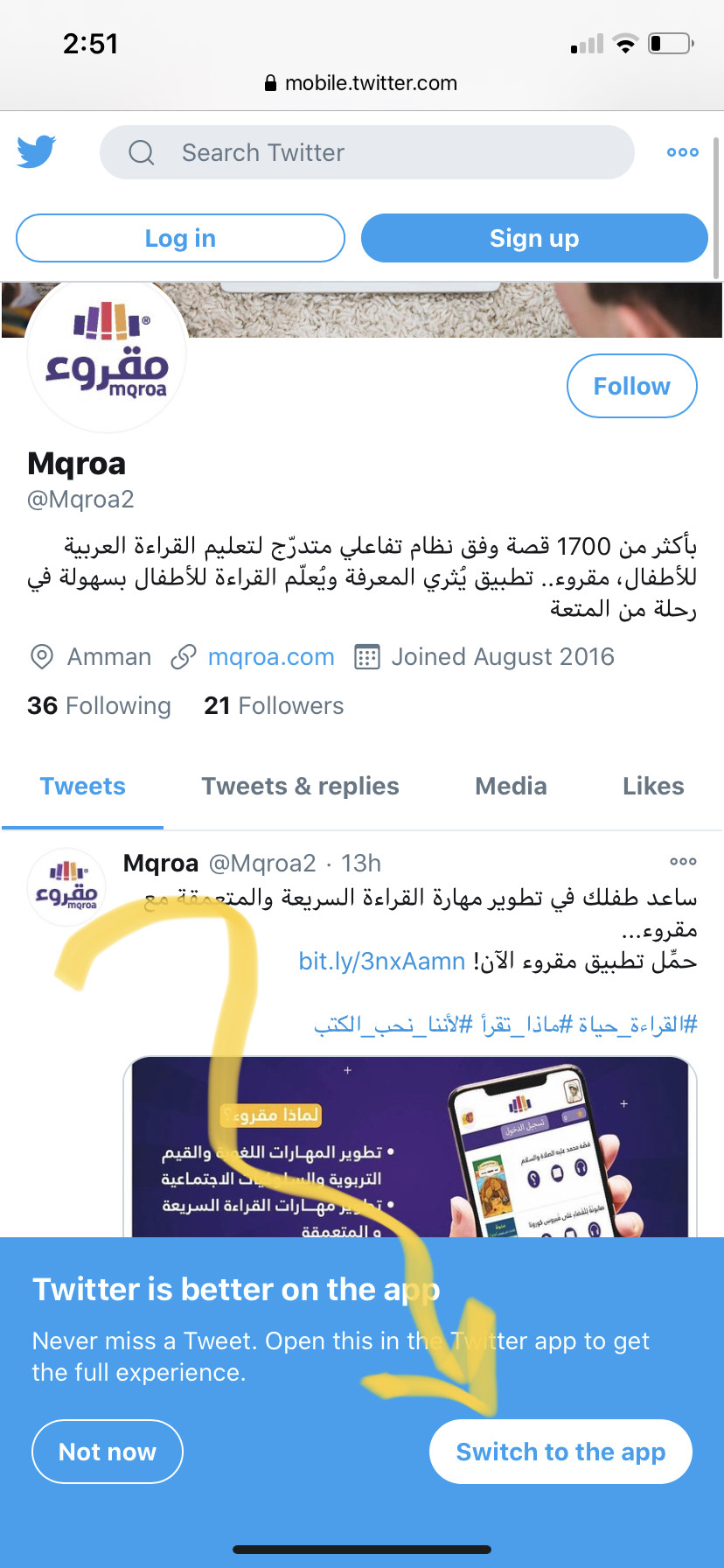This screenshot has height=1568, width=724.
Task: Dismiss the banner with Not now
Action: tap(108, 1452)
